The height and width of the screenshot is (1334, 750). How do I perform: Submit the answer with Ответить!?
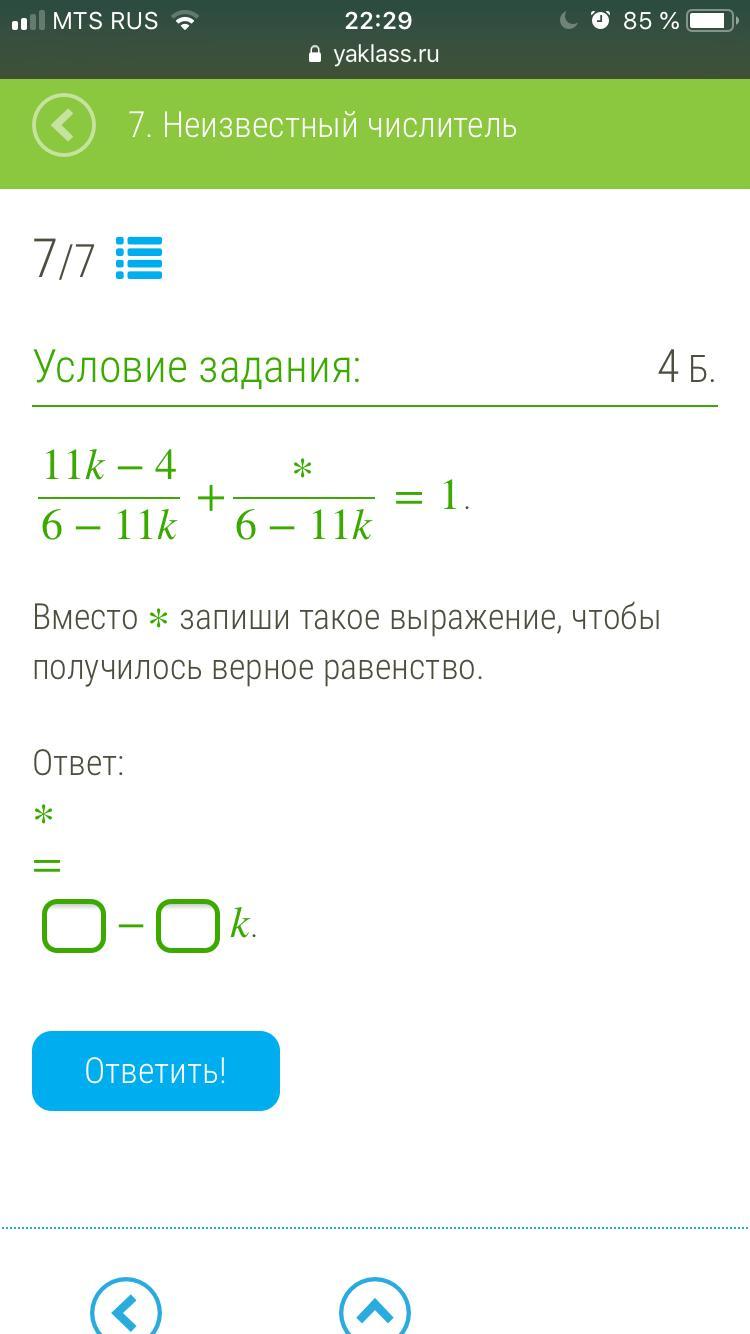tap(156, 1071)
